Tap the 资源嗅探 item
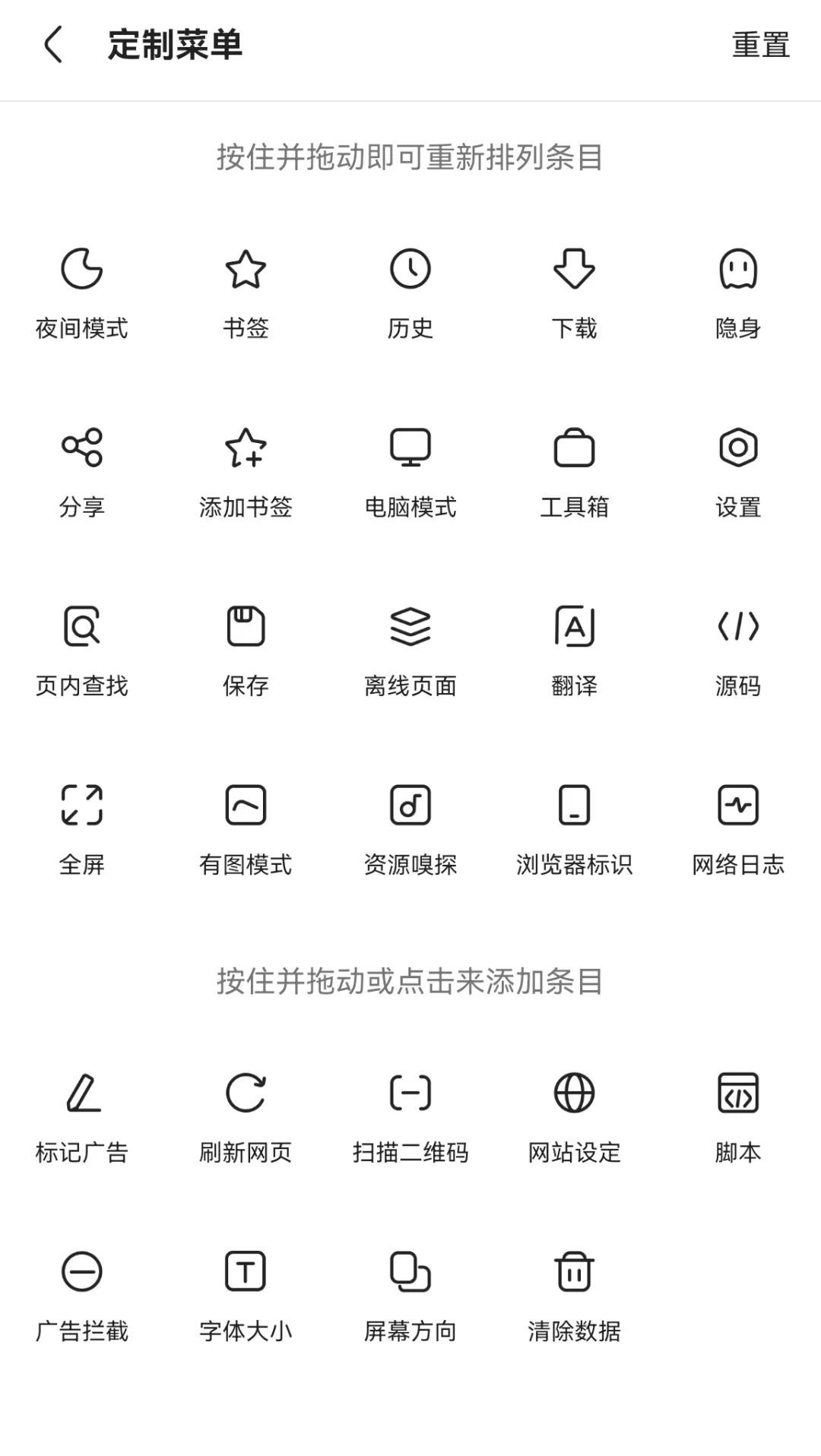The image size is (821, 1456). pyautogui.click(x=410, y=829)
